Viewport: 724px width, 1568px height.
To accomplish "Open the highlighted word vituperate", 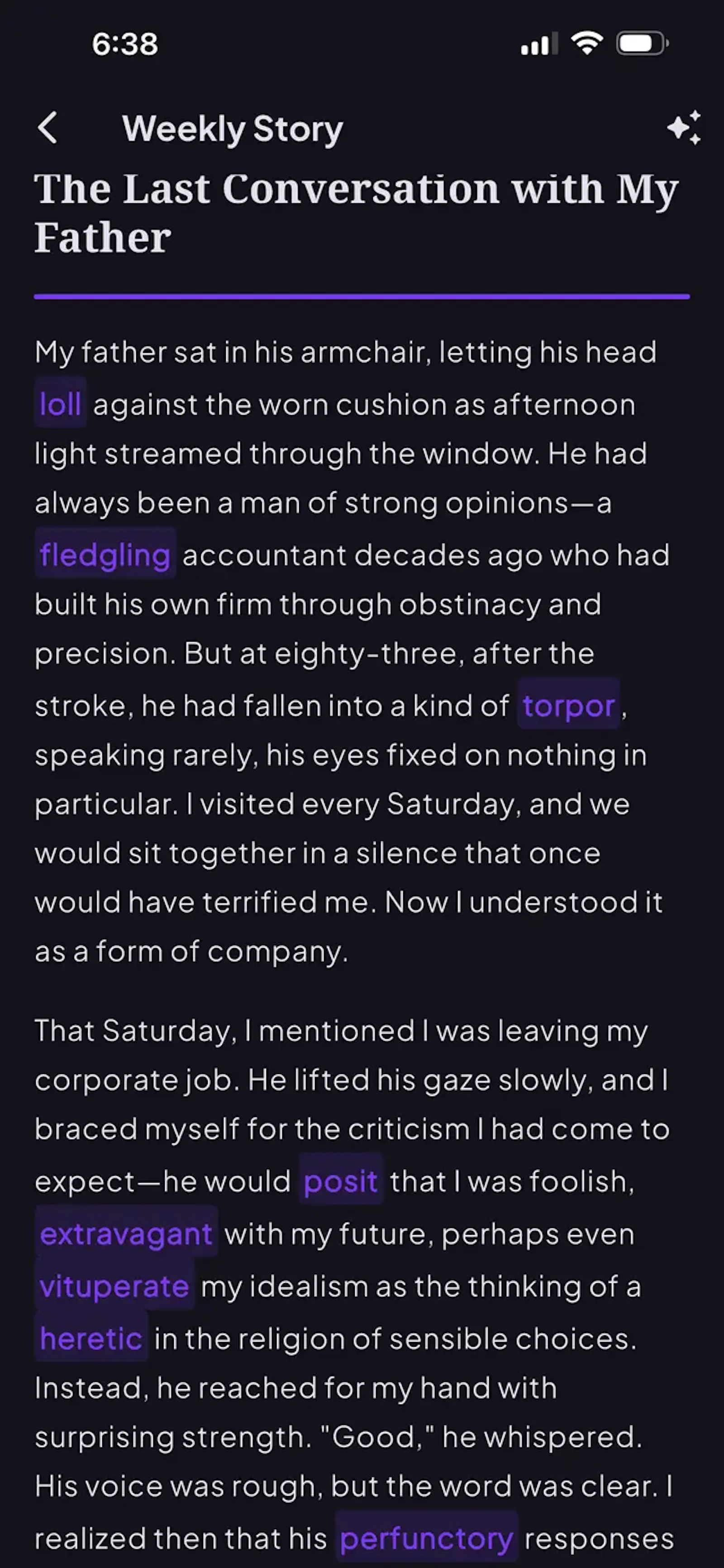I will 114,1285.
